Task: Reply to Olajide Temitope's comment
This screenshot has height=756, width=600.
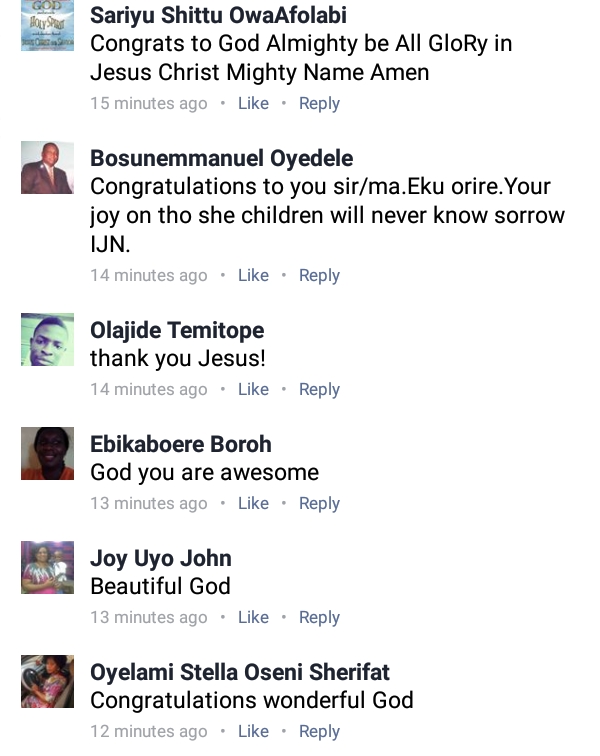Action: 319,389
